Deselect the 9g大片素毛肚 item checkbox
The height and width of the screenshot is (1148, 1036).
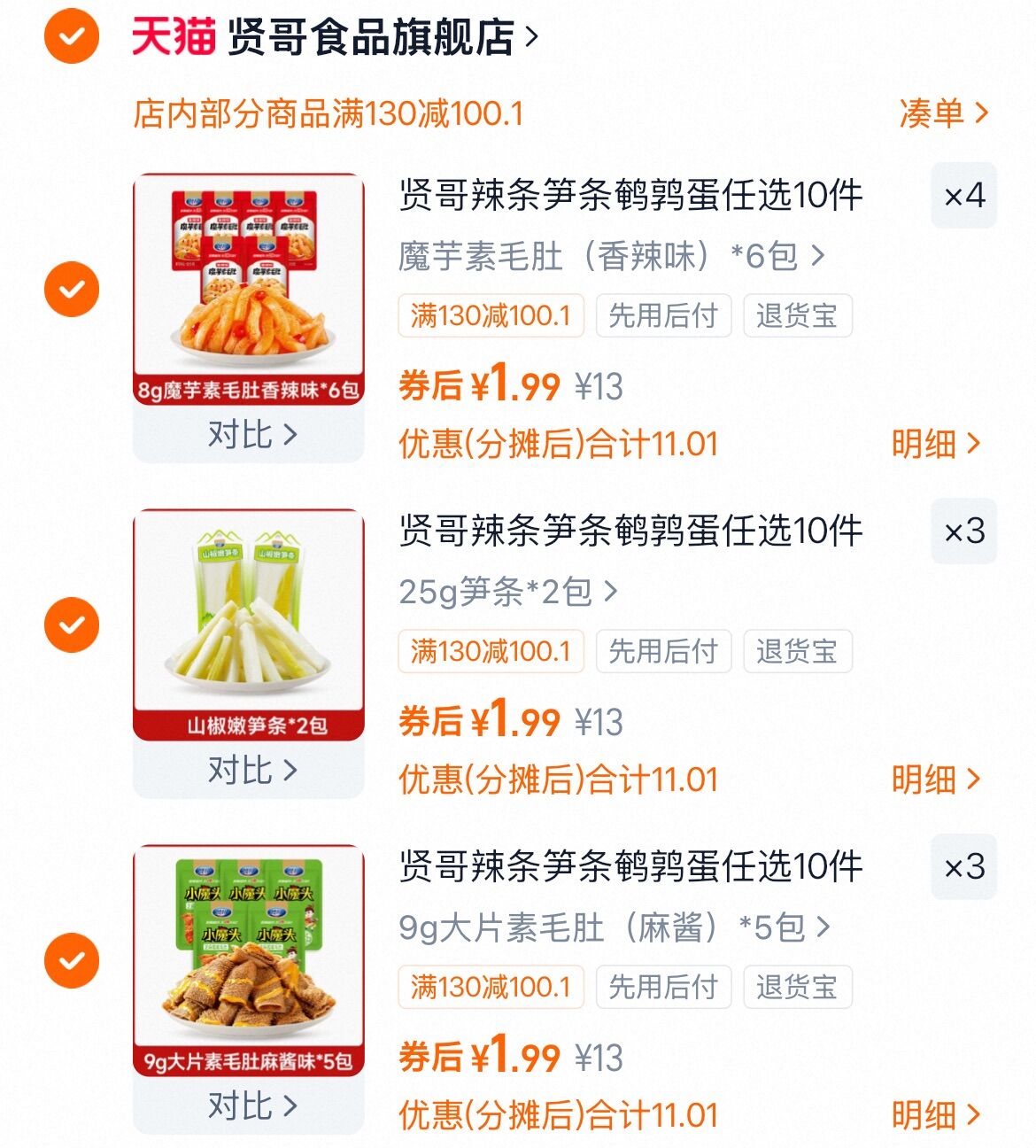pos(72,960)
